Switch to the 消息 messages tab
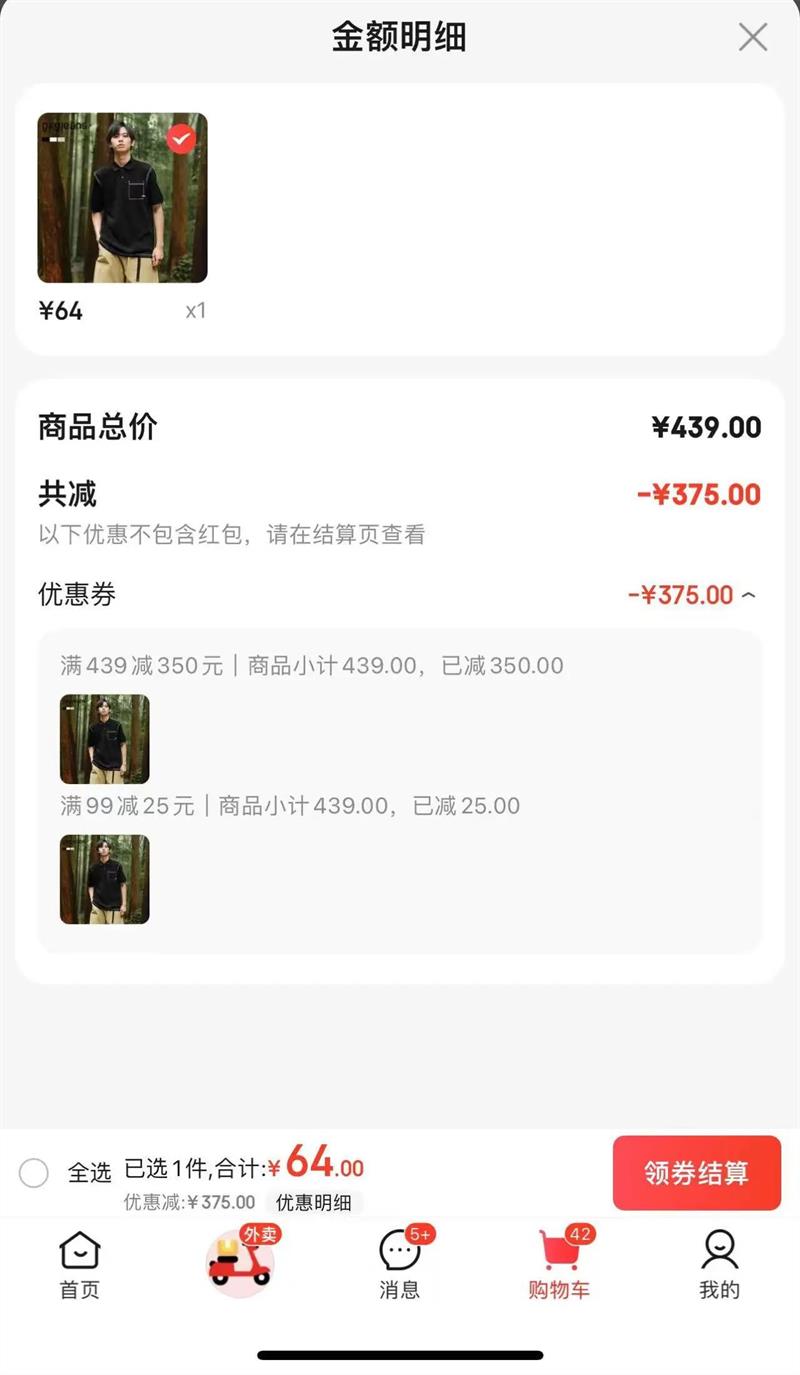 [x=400, y=1265]
